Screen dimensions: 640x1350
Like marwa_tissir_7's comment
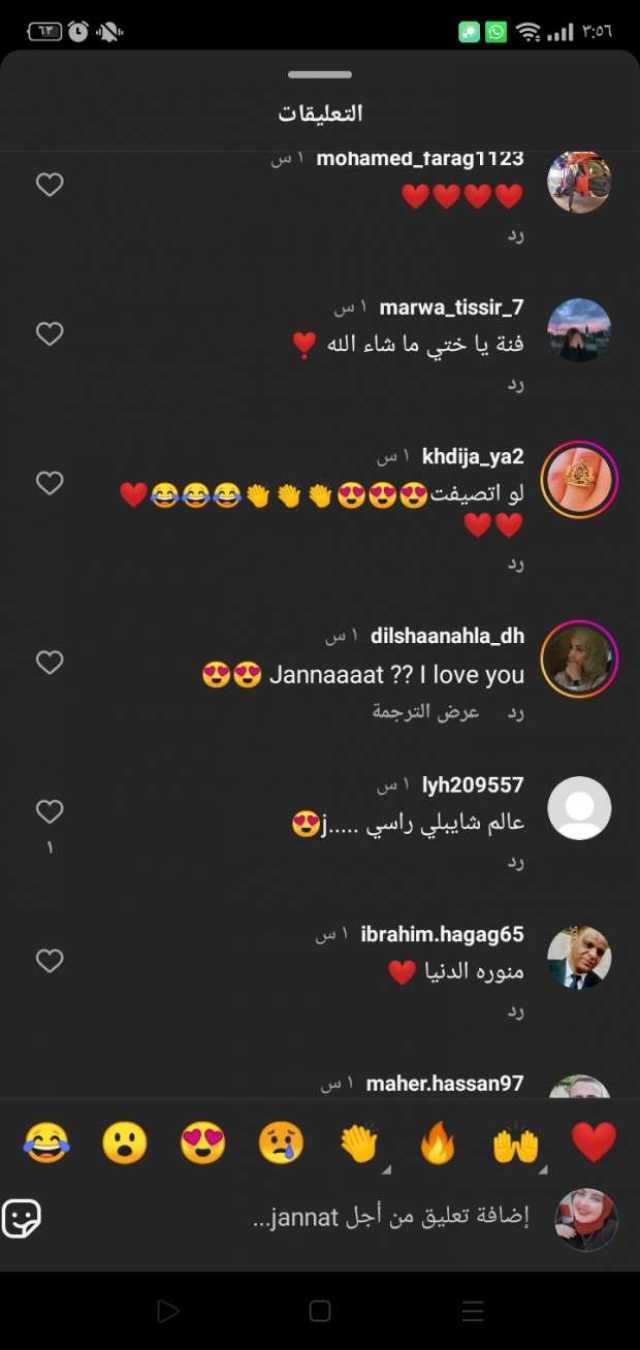(50, 334)
